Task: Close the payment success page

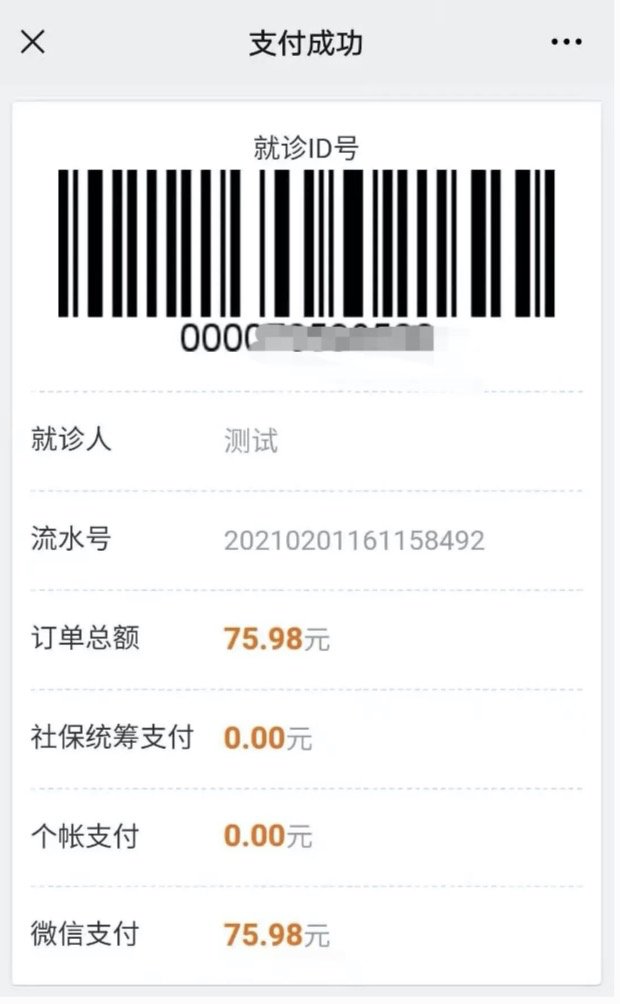Action: pos(33,43)
